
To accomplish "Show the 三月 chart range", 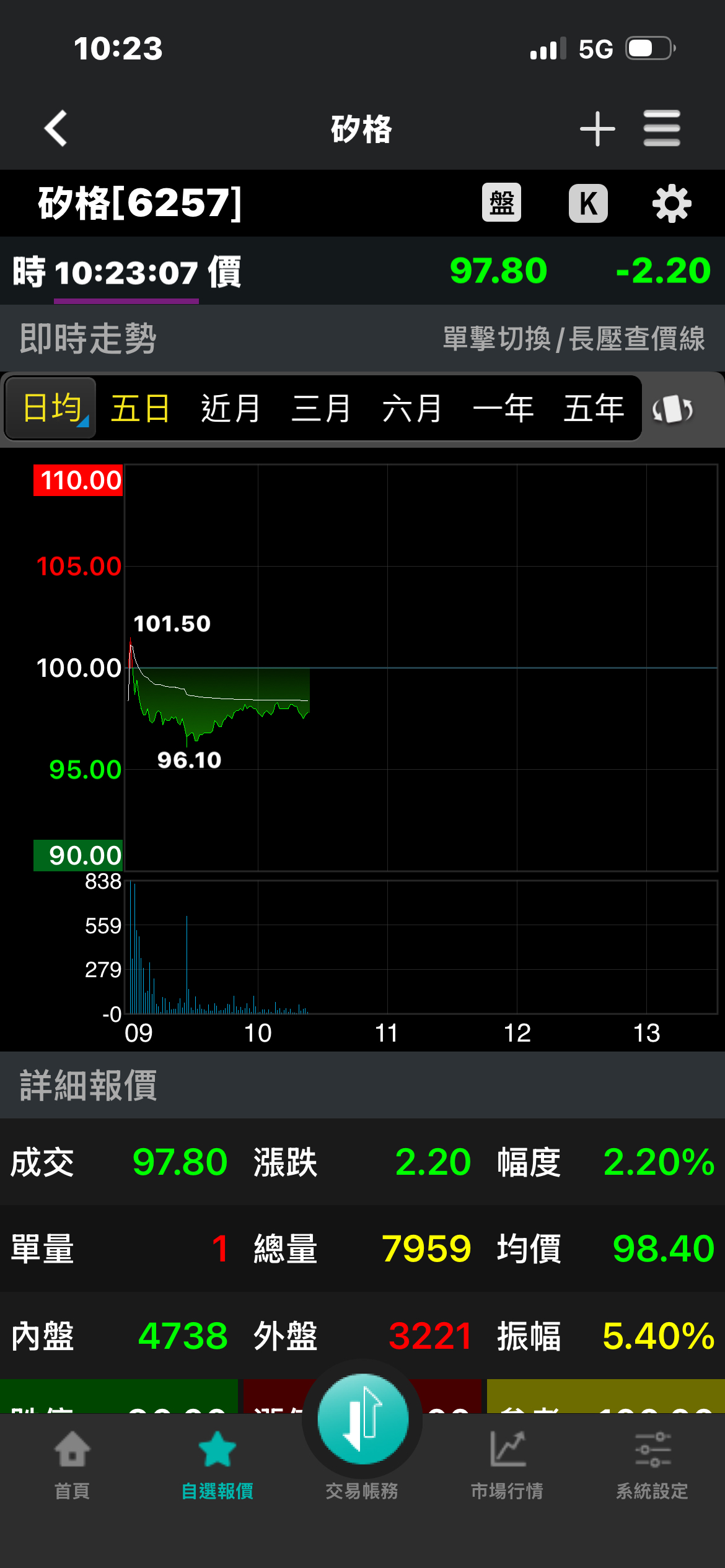I will [x=321, y=409].
